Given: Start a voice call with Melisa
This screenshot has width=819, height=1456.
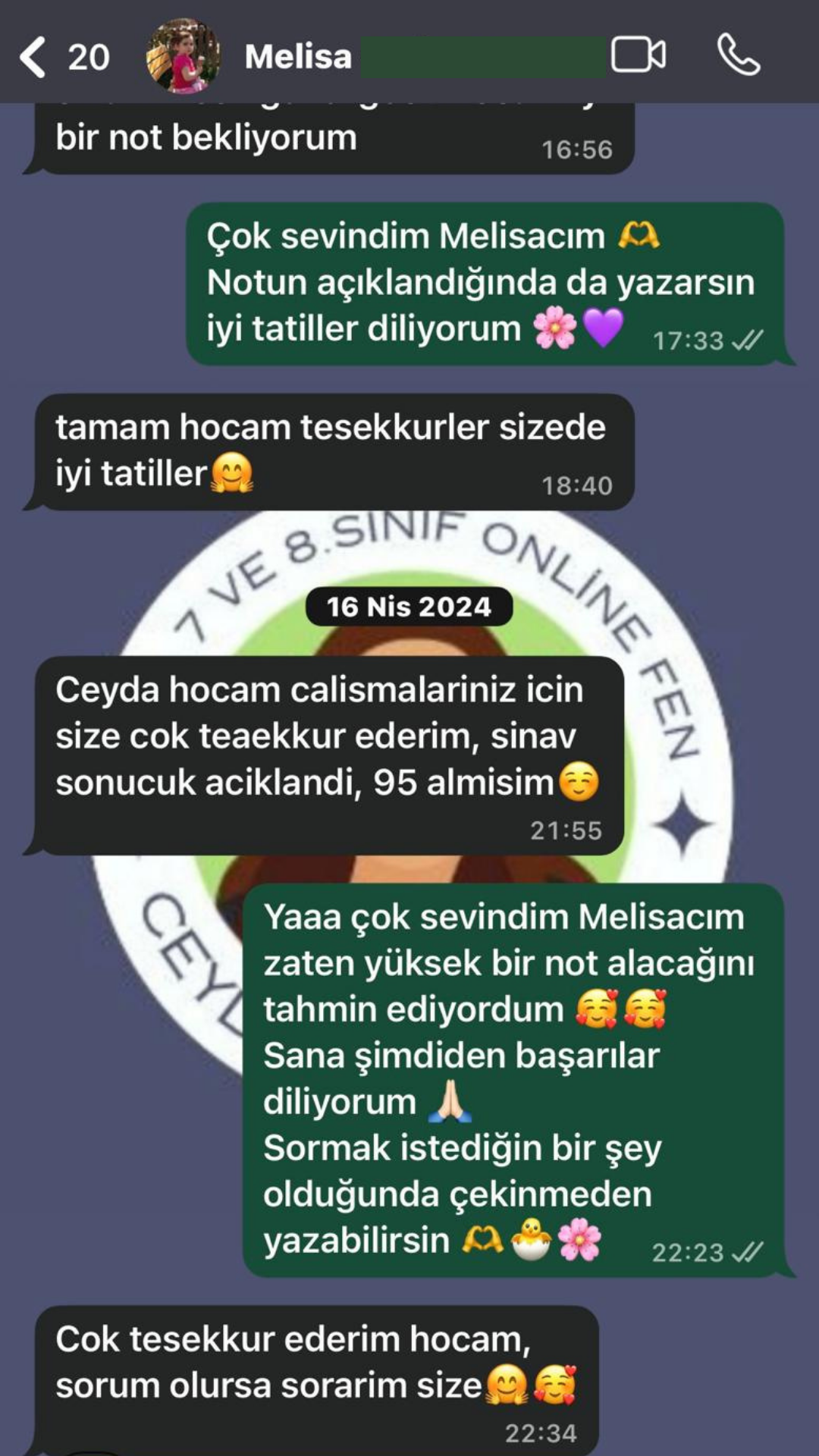Looking at the screenshot, I should tap(738, 55).
